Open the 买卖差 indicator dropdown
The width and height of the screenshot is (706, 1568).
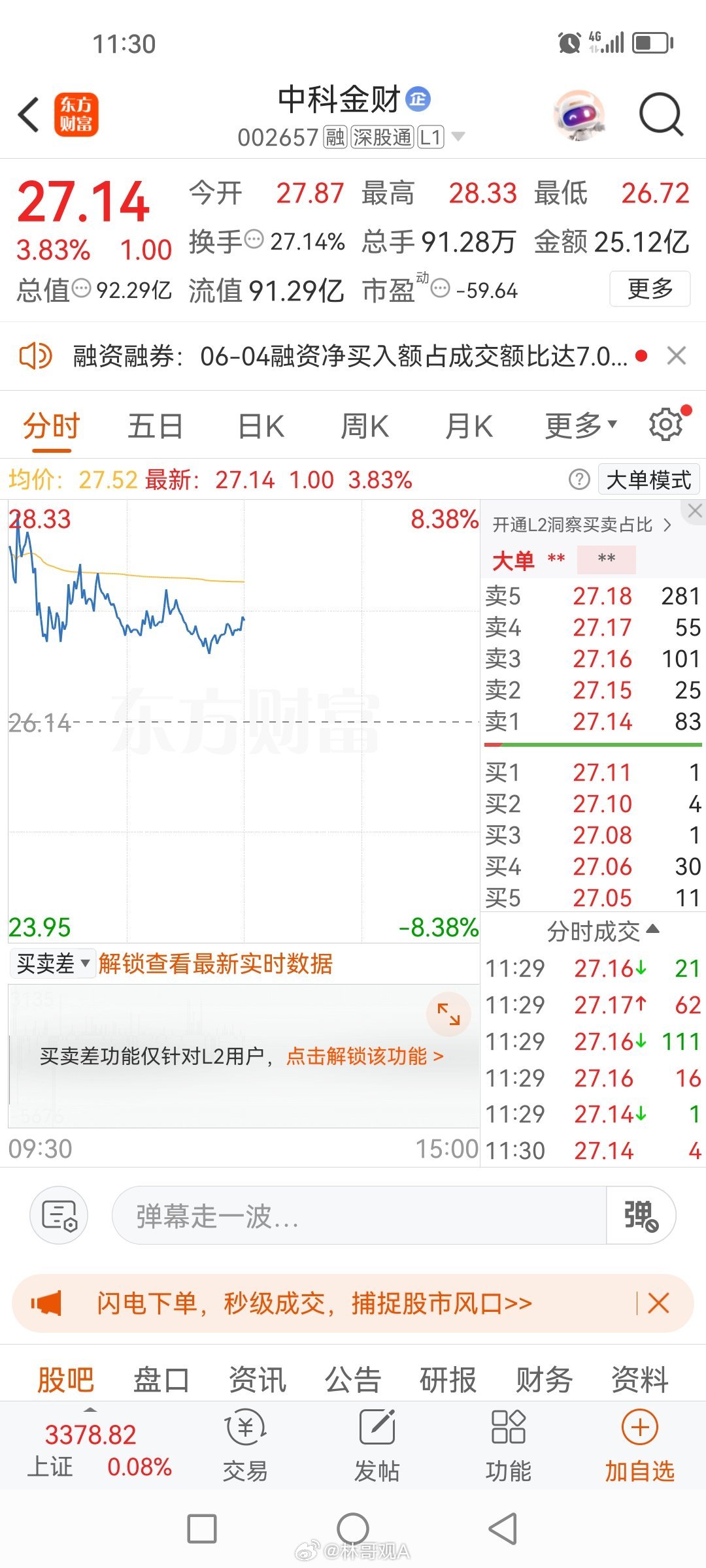click(53, 964)
